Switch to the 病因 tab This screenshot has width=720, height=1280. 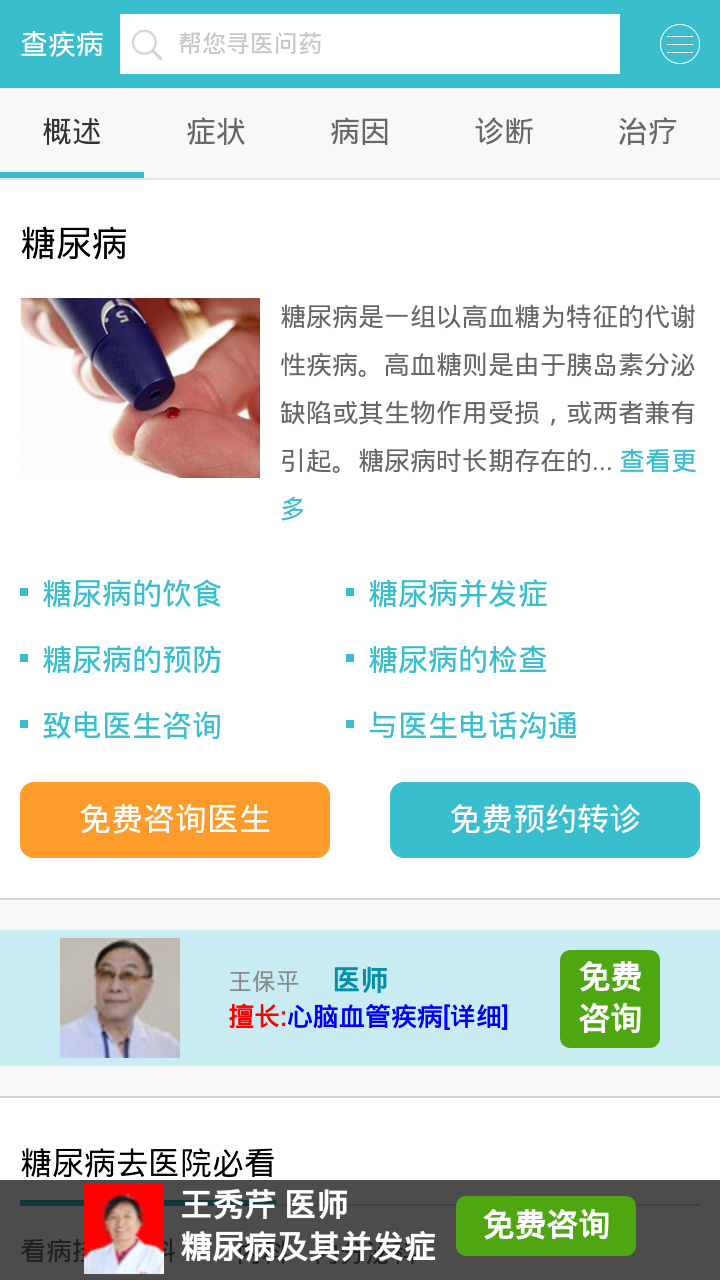coord(360,132)
